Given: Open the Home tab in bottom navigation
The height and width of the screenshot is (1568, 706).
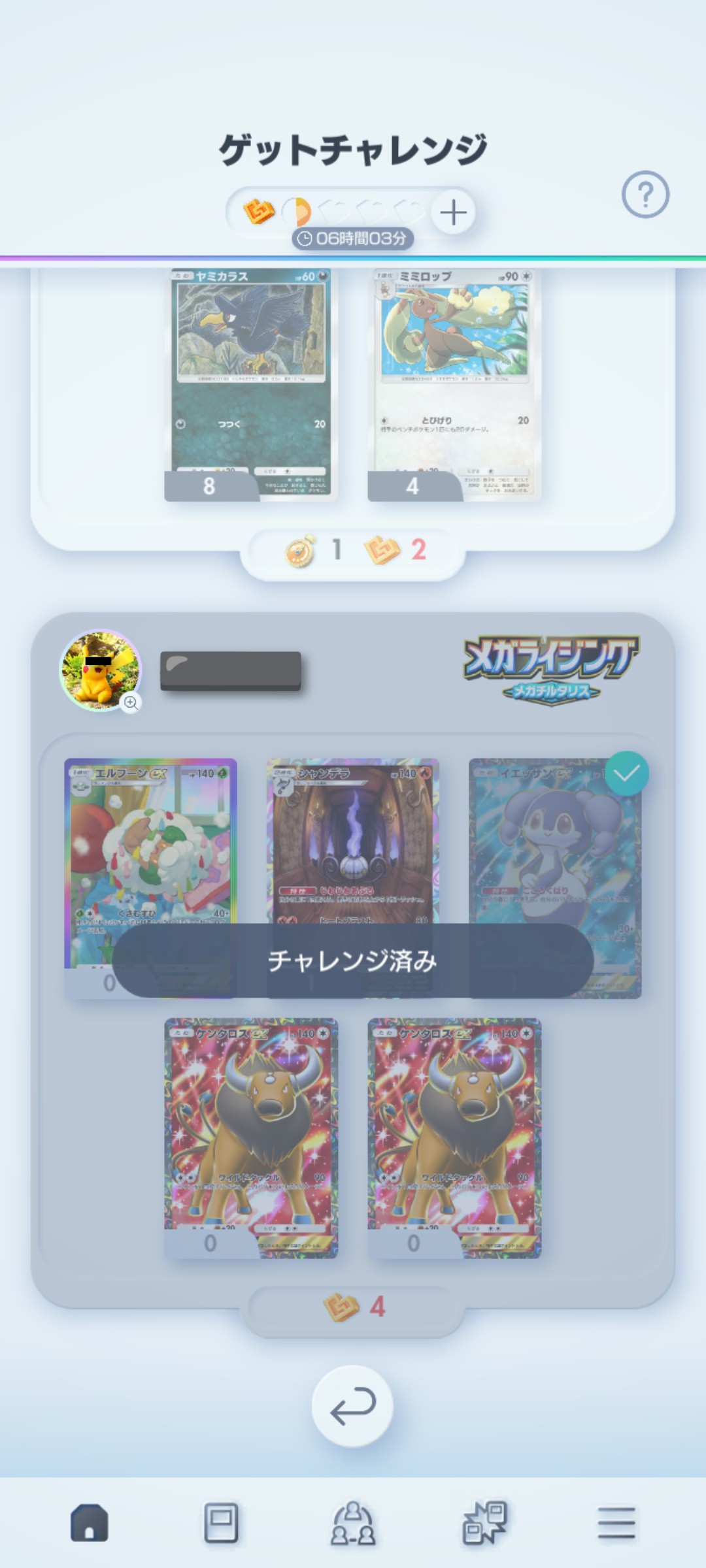Looking at the screenshot, I should 90,1523.
